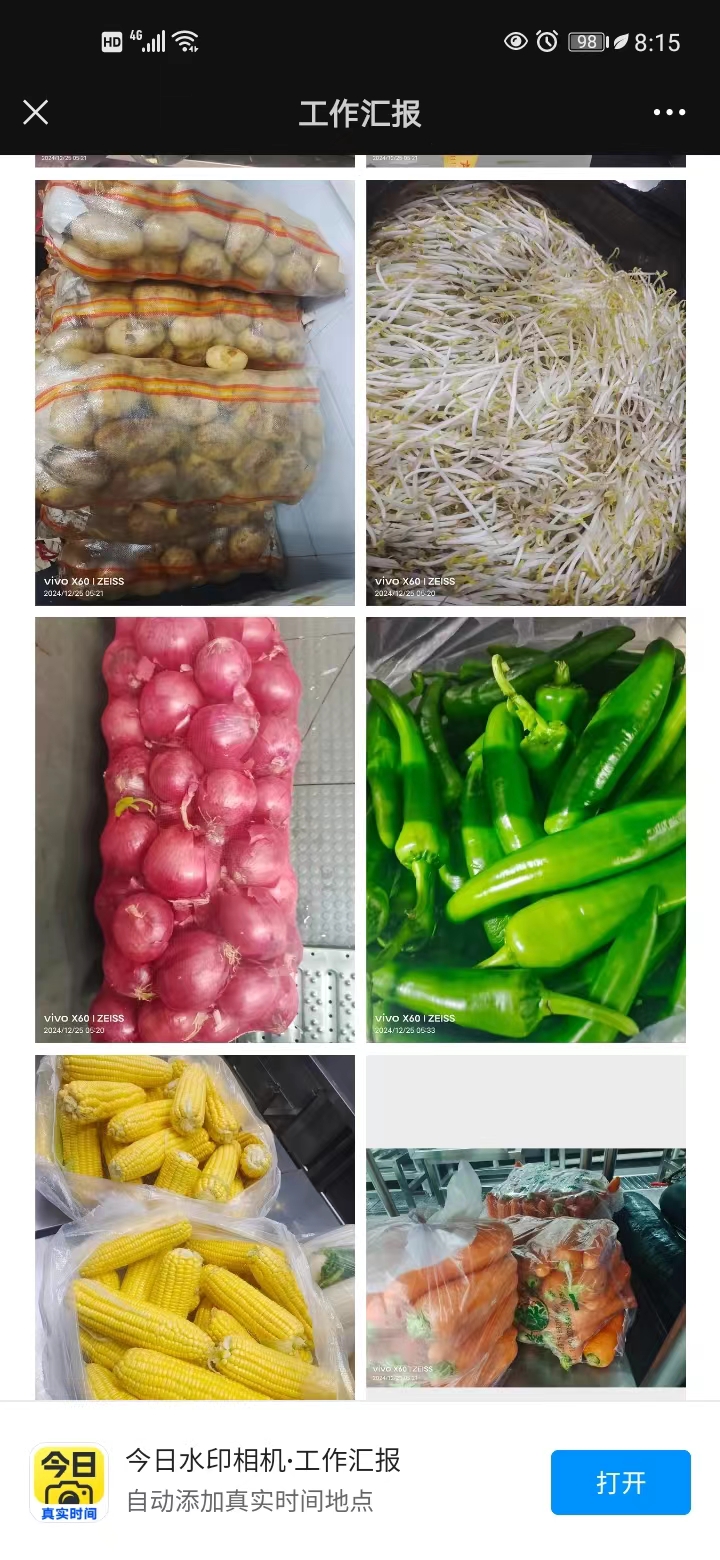The width and height of the screenshot is (720, 1560).
Task: Open the red onions photo
Action: 195,829
